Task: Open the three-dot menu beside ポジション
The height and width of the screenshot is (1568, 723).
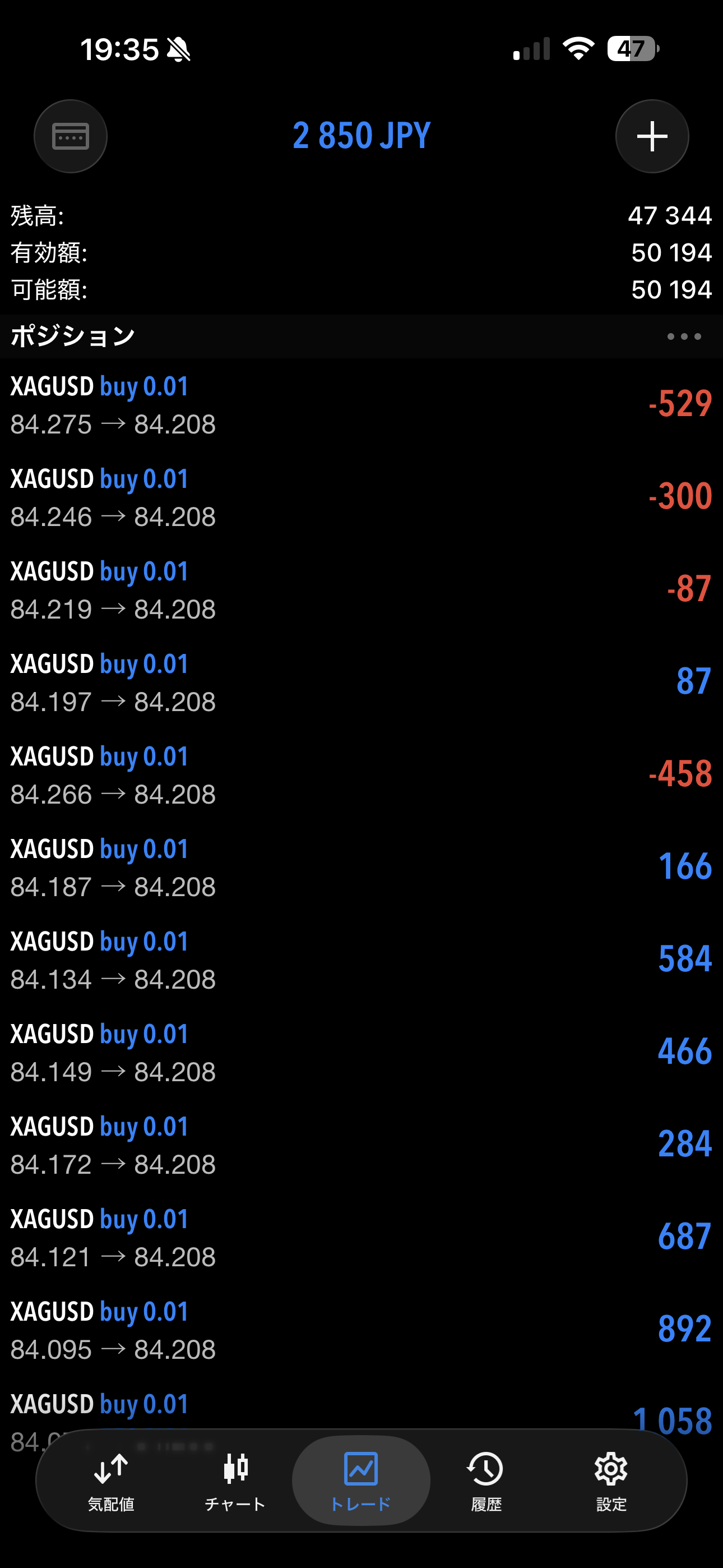Action: coord(683,336)
